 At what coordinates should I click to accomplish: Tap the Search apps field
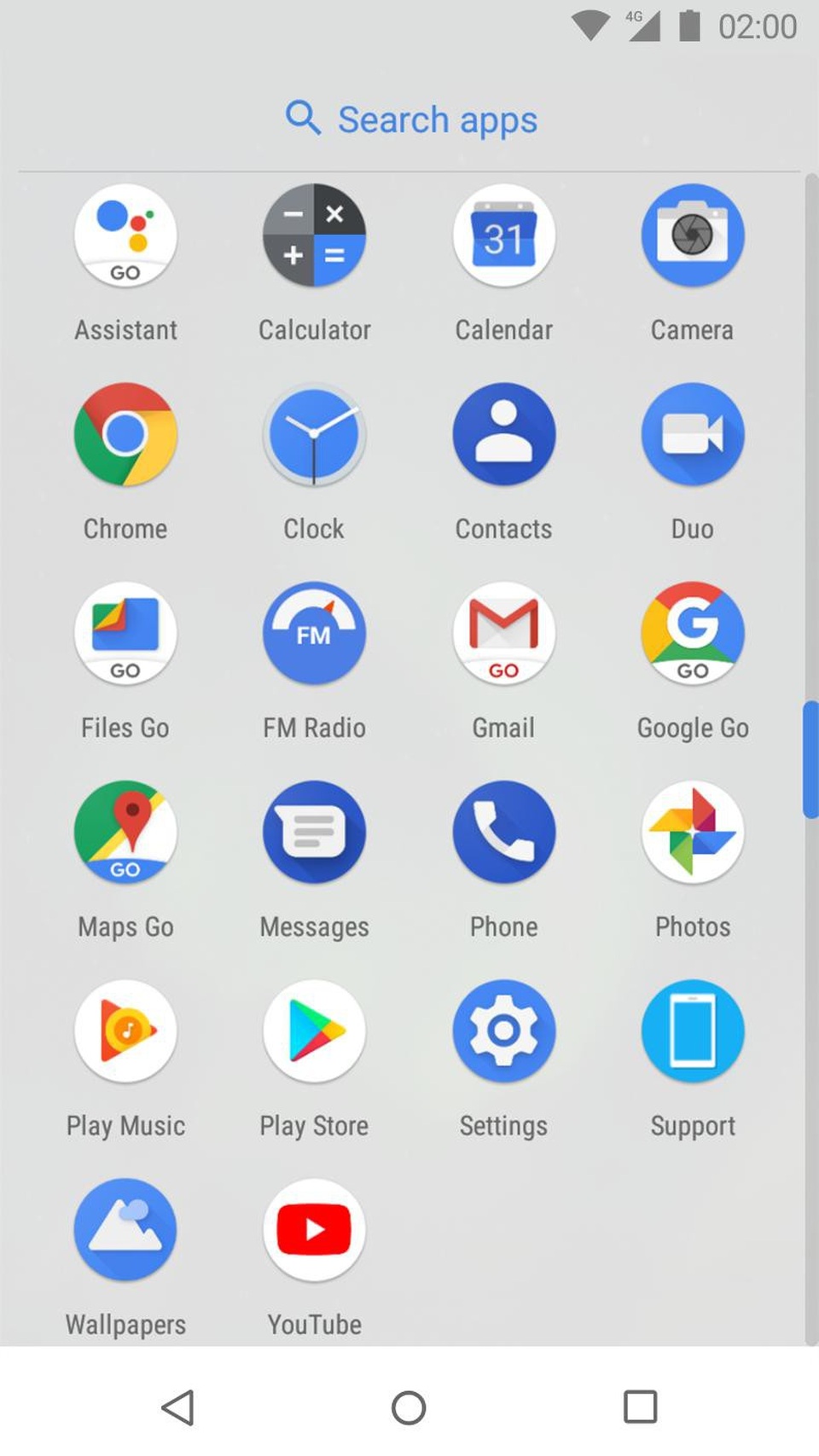(x=409, y=119)
